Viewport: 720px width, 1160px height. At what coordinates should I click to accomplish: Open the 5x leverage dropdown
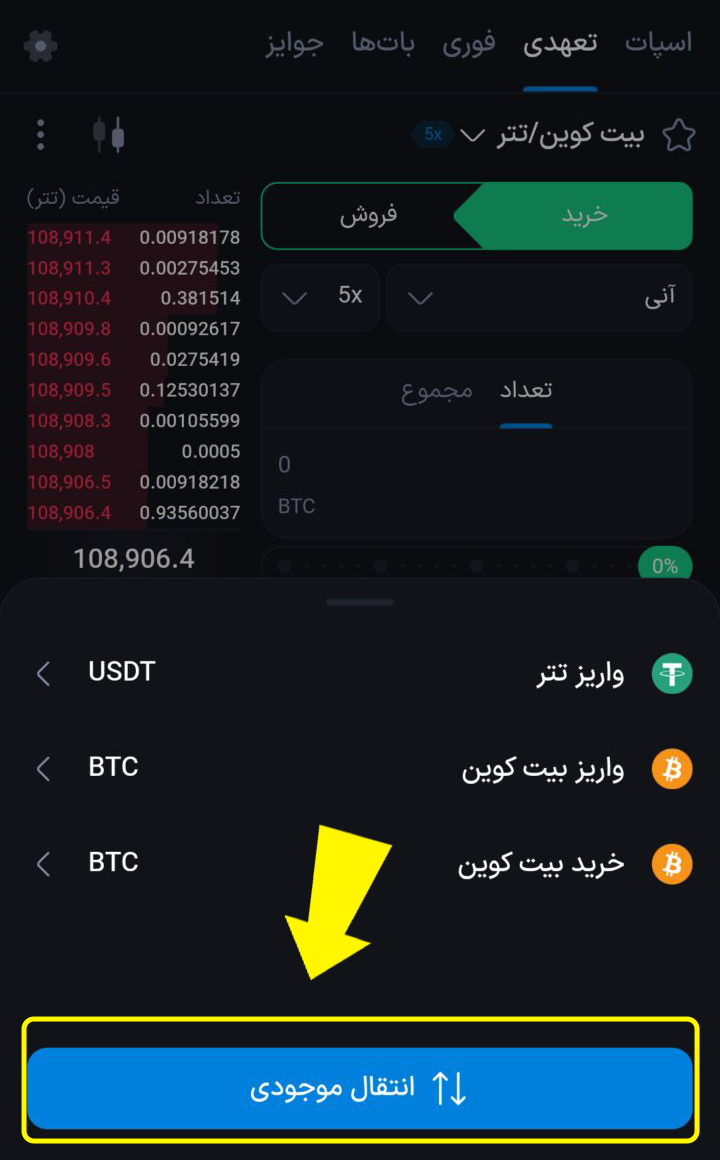(x=320, y=297)
